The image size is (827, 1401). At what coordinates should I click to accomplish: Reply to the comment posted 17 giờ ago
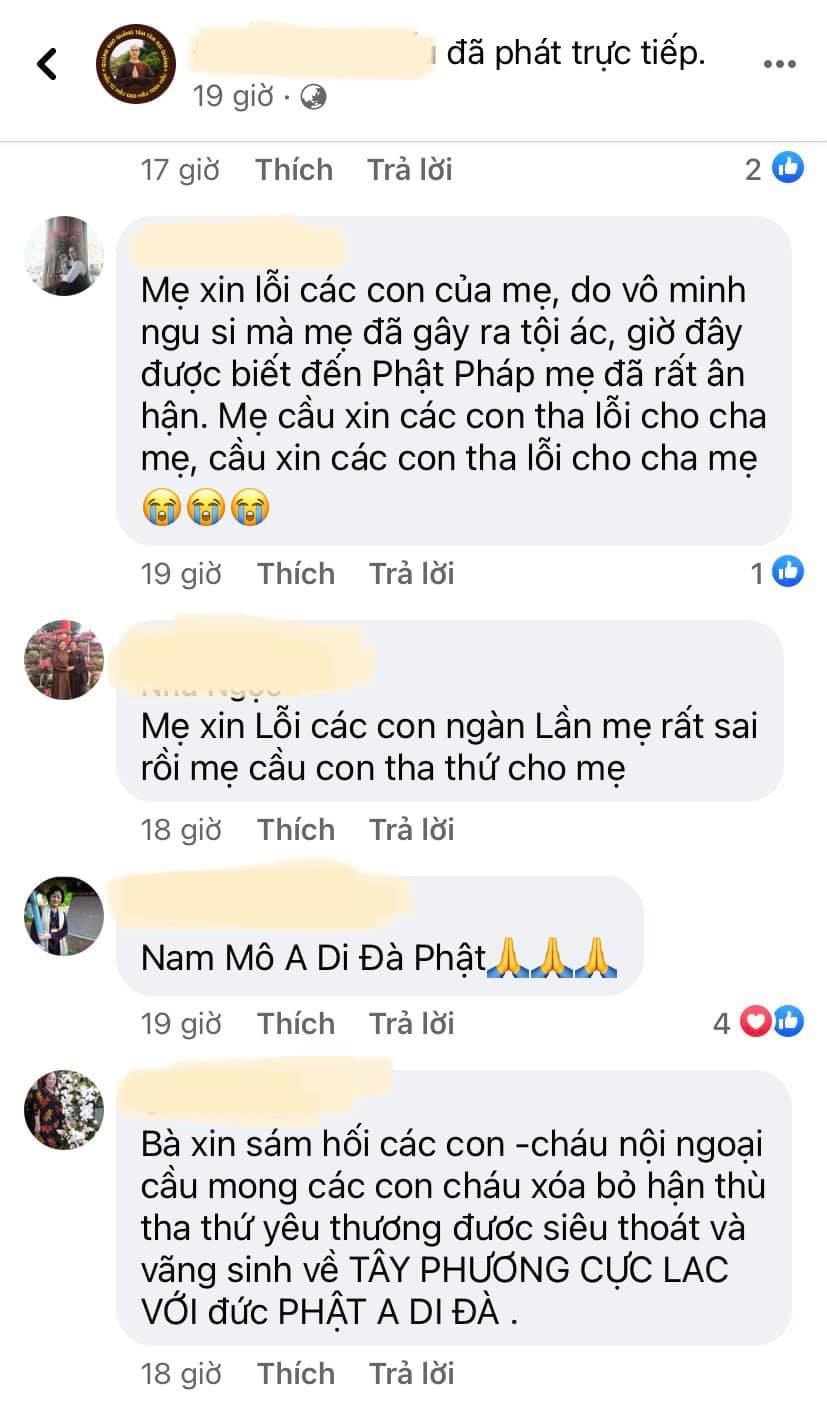pos(409,170)
